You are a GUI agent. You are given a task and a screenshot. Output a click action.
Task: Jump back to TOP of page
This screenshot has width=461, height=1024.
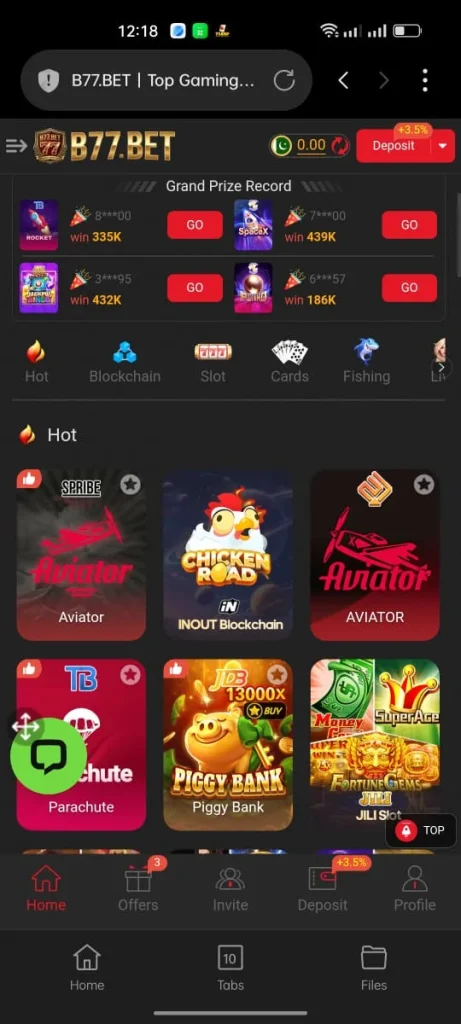421,831
